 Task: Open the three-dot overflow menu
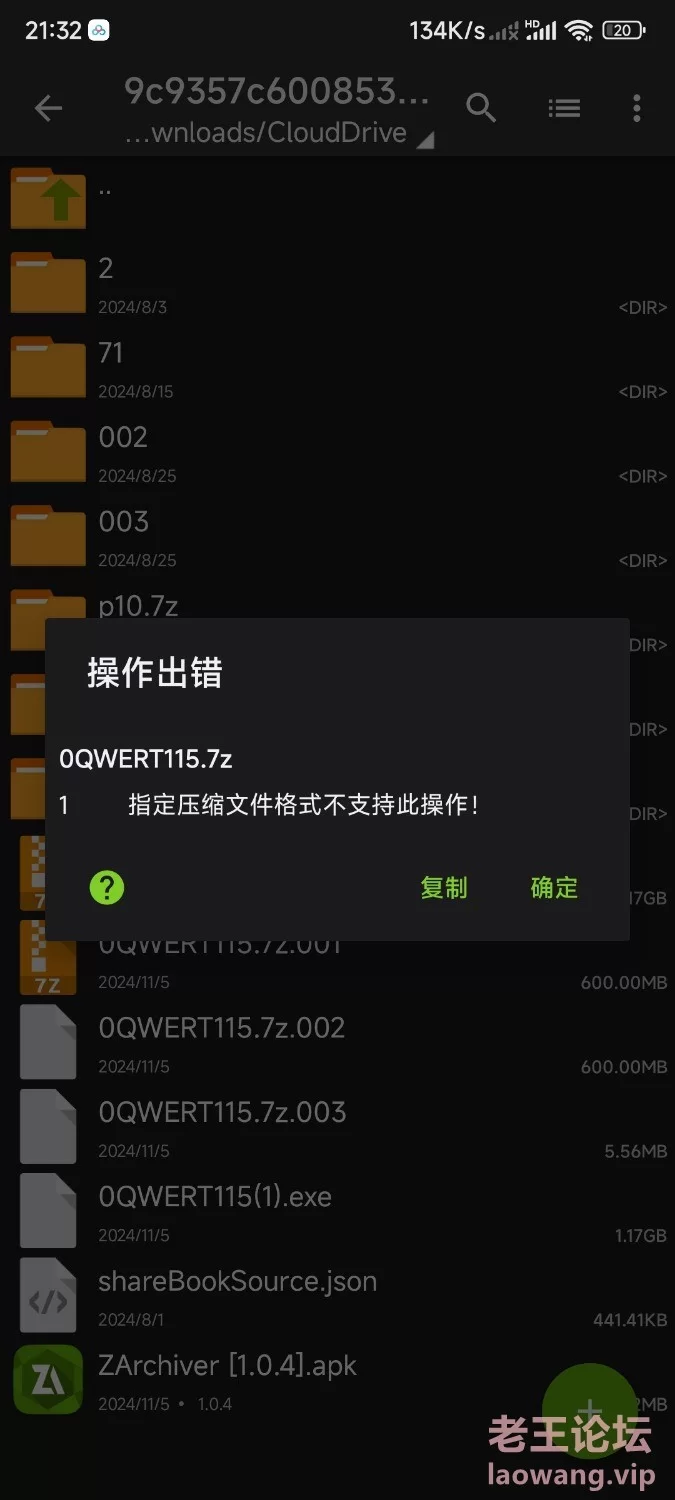[637, 108]
